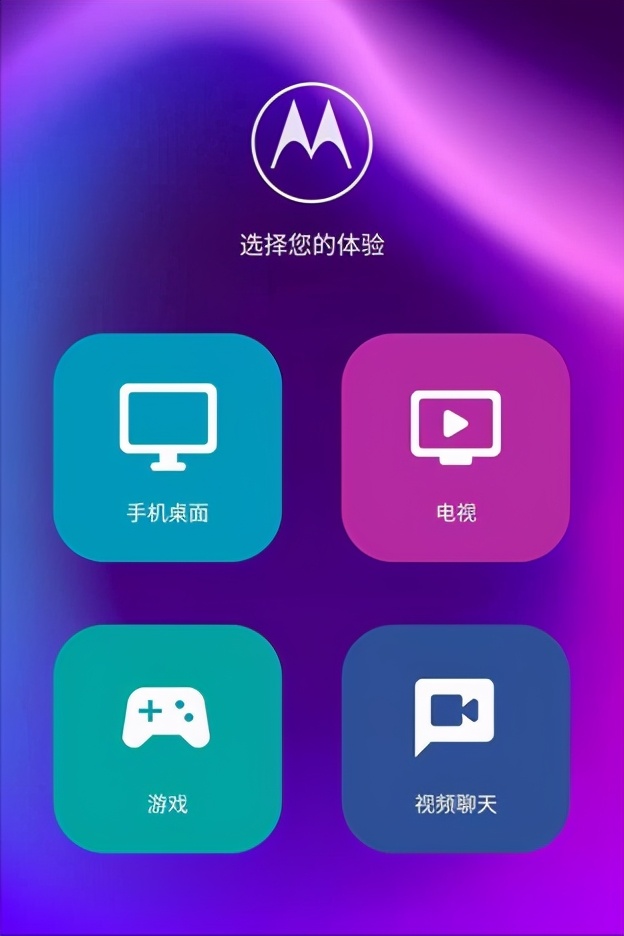Viewport: 624px width, 936px height.
Task: Select the 电视 experience tile
Action: point(456,447)
